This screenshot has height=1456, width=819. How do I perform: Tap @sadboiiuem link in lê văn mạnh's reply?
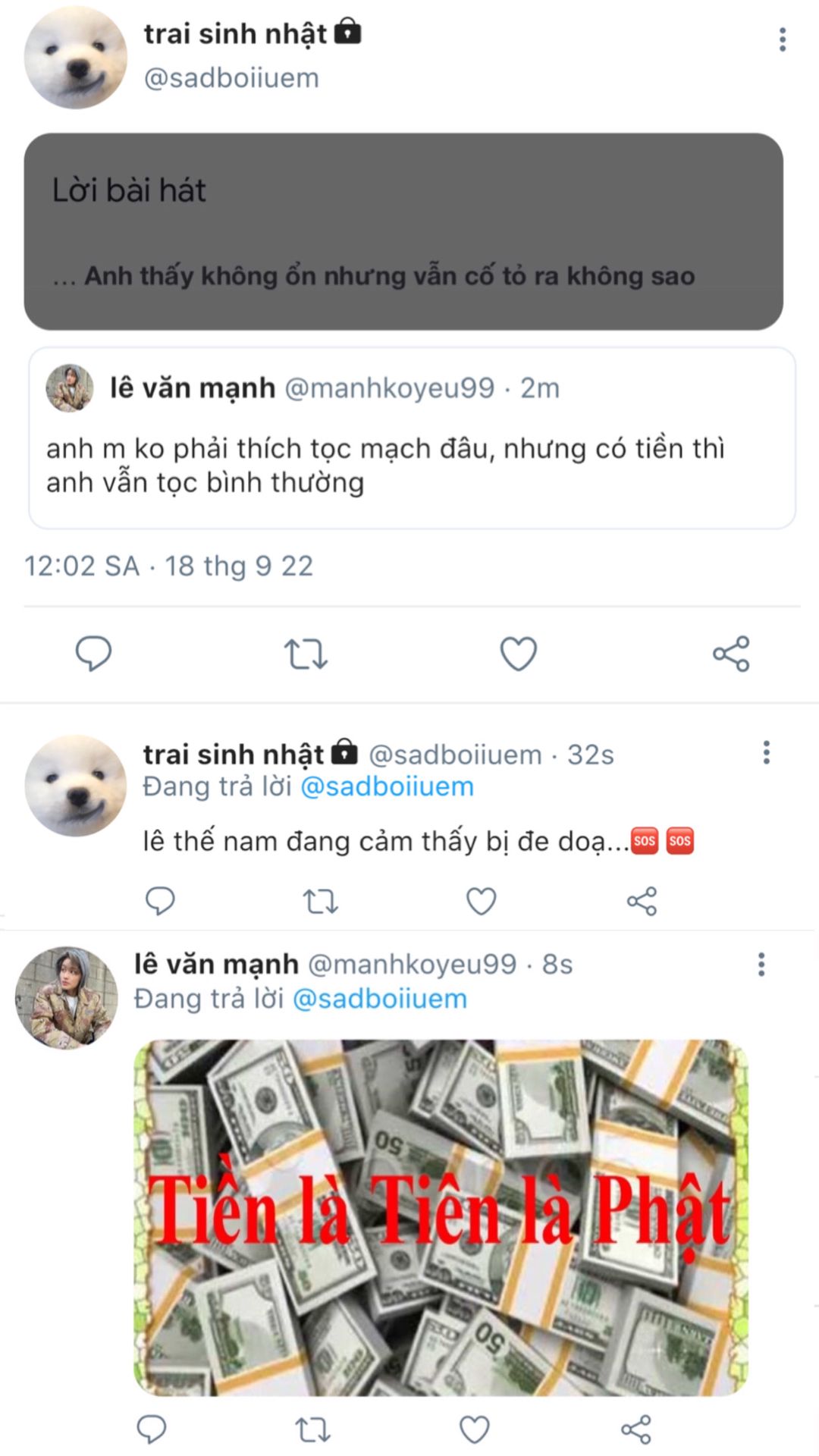coord(379,999)
